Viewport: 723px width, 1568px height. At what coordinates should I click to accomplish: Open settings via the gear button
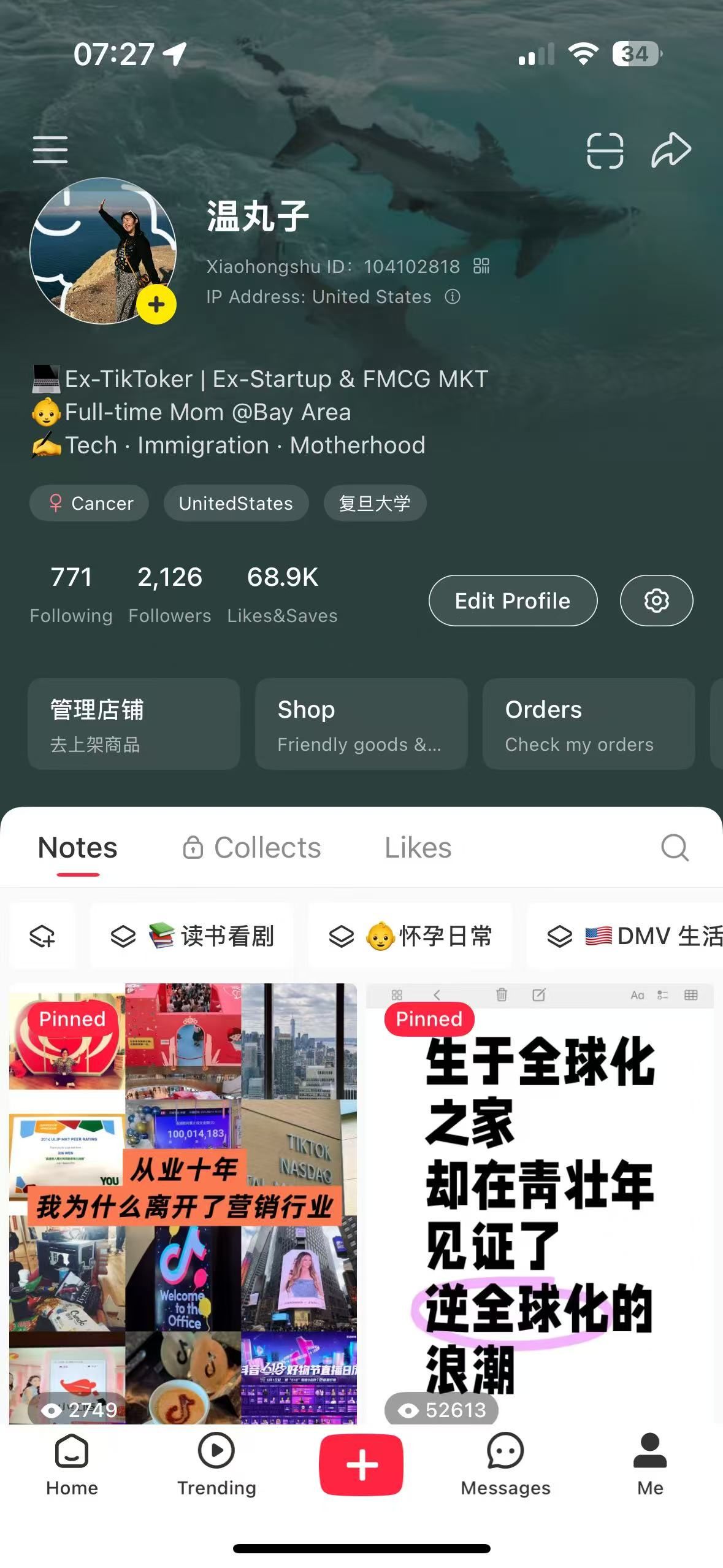coord(657,601)
